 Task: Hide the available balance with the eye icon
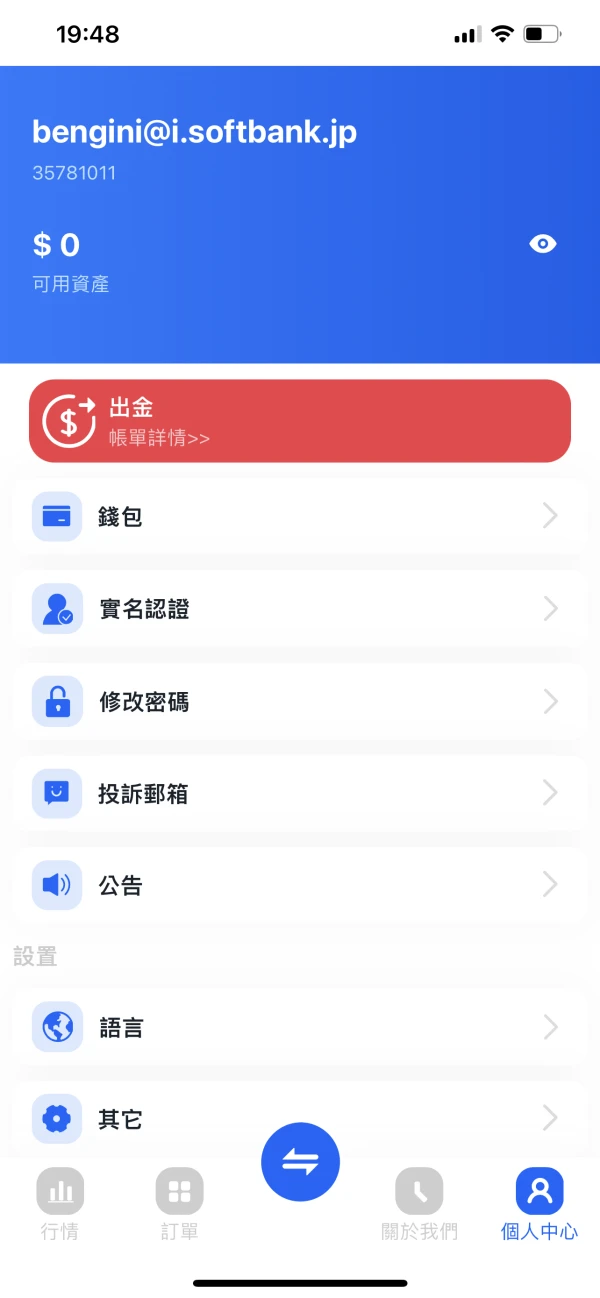click(x=543, y=244)
